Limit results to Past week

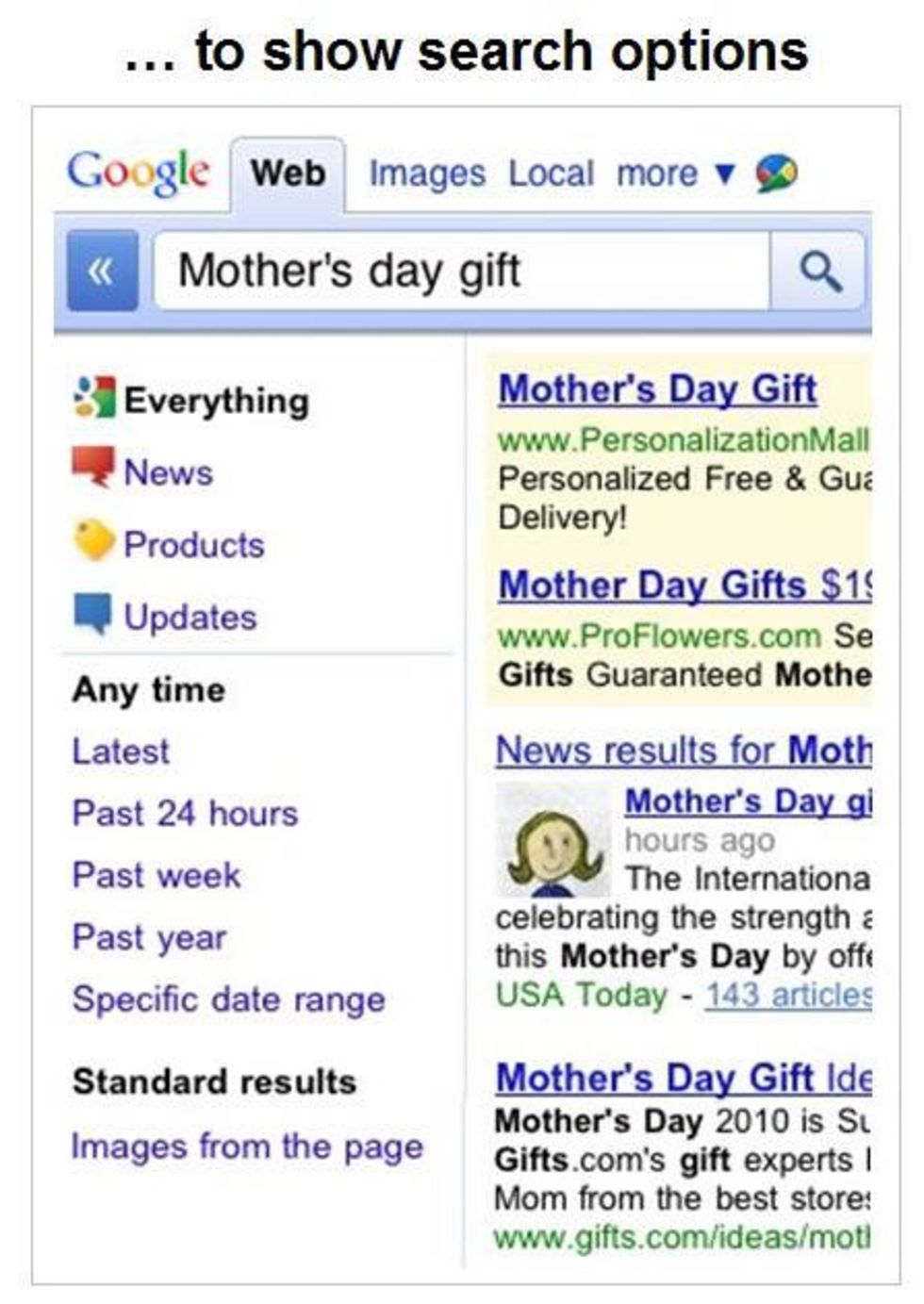(x=157, y=875)
